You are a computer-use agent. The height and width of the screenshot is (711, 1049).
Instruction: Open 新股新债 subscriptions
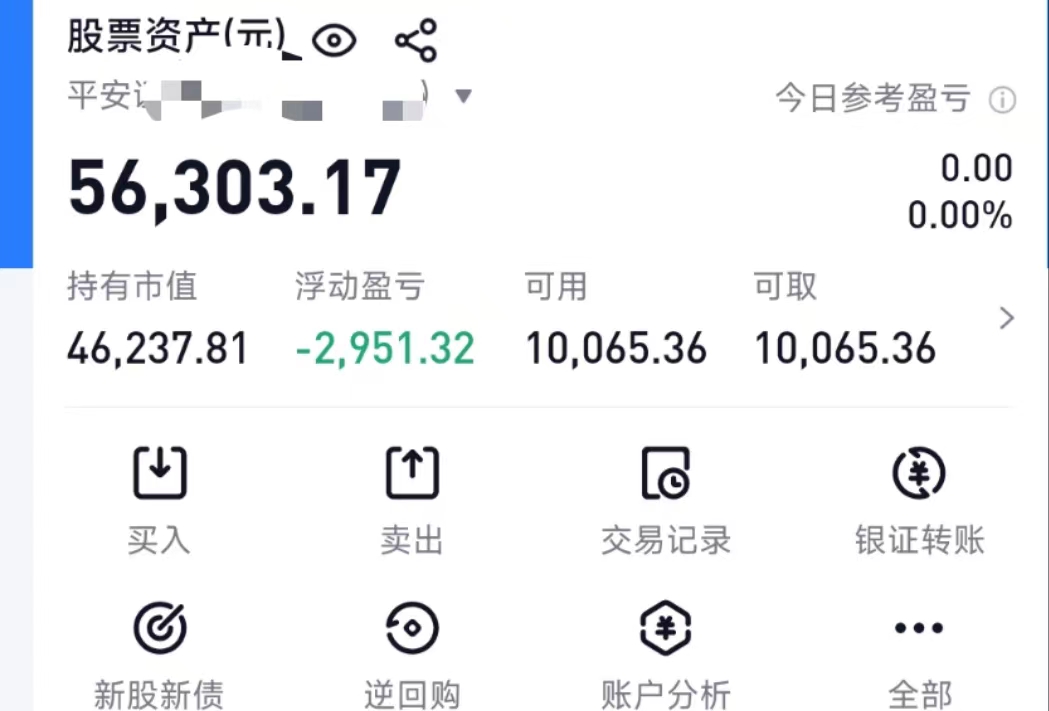click(159, 652)
